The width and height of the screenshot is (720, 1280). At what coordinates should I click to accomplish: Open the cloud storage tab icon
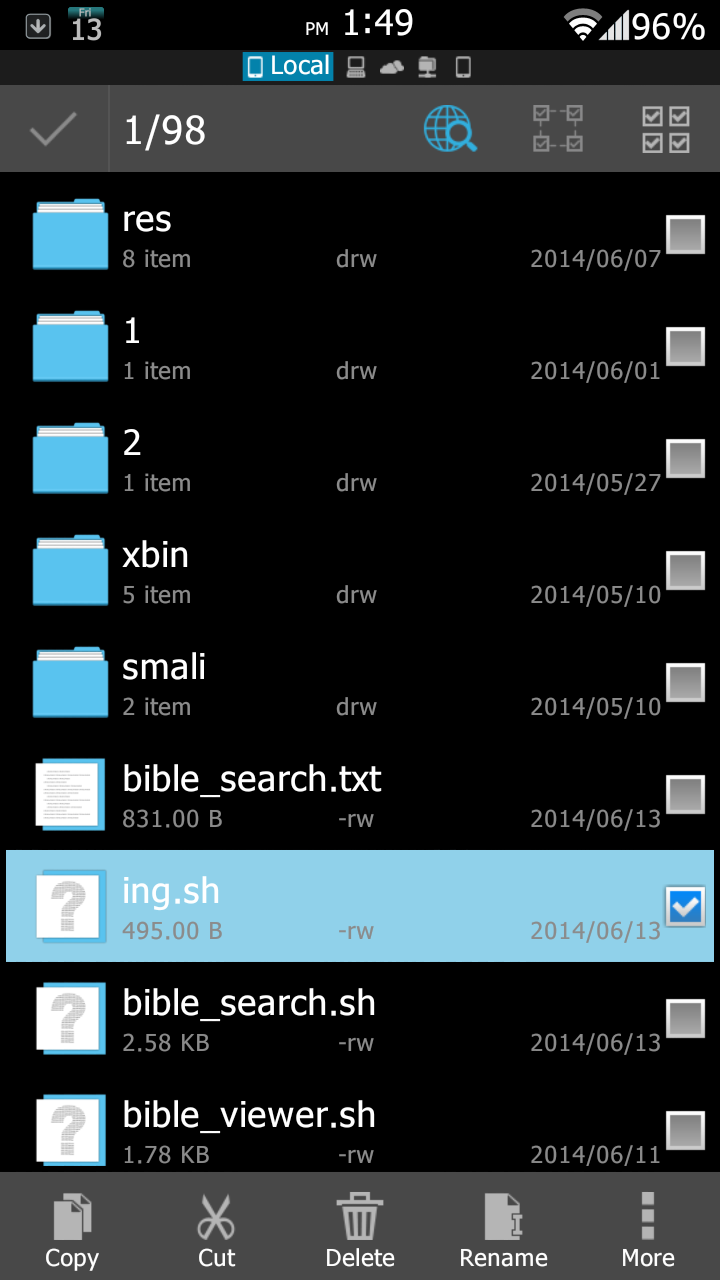pos(391,67)
